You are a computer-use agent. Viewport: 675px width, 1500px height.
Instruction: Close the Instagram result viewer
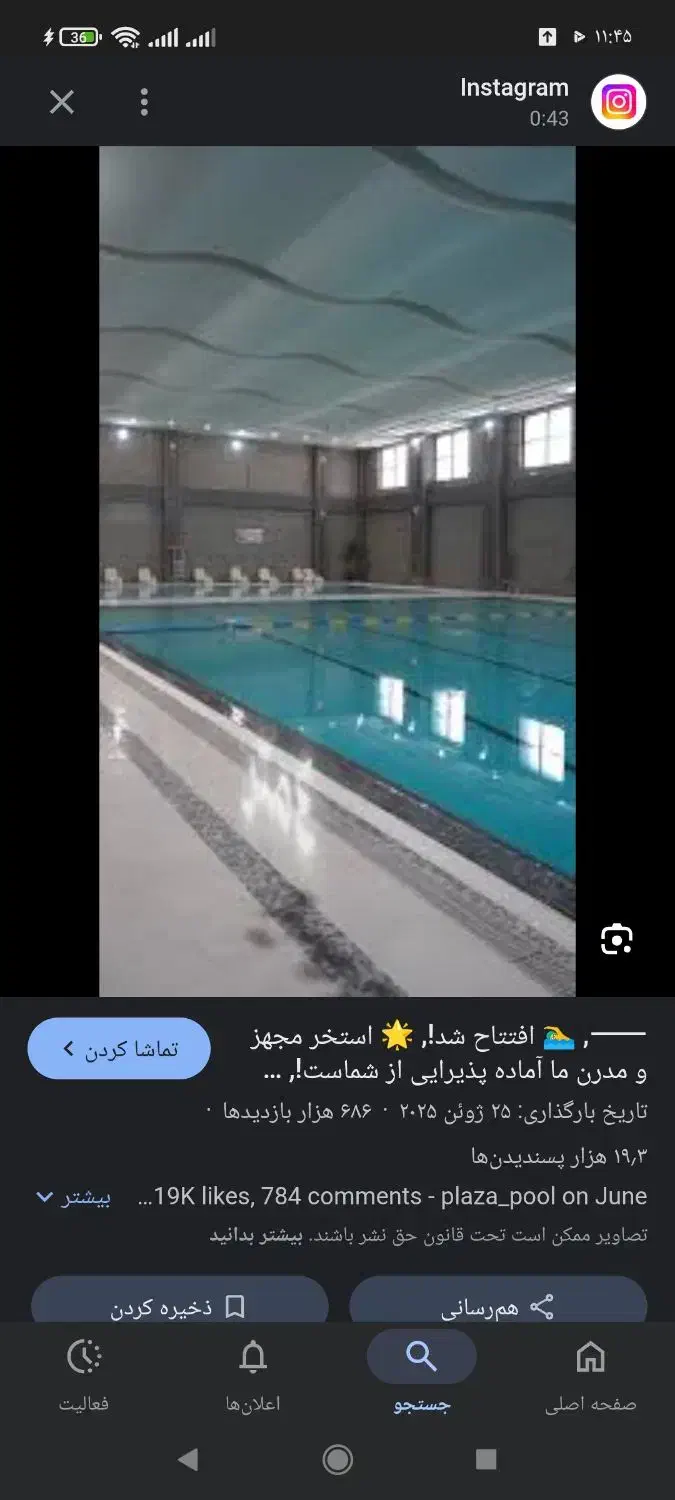coord(62,102)
